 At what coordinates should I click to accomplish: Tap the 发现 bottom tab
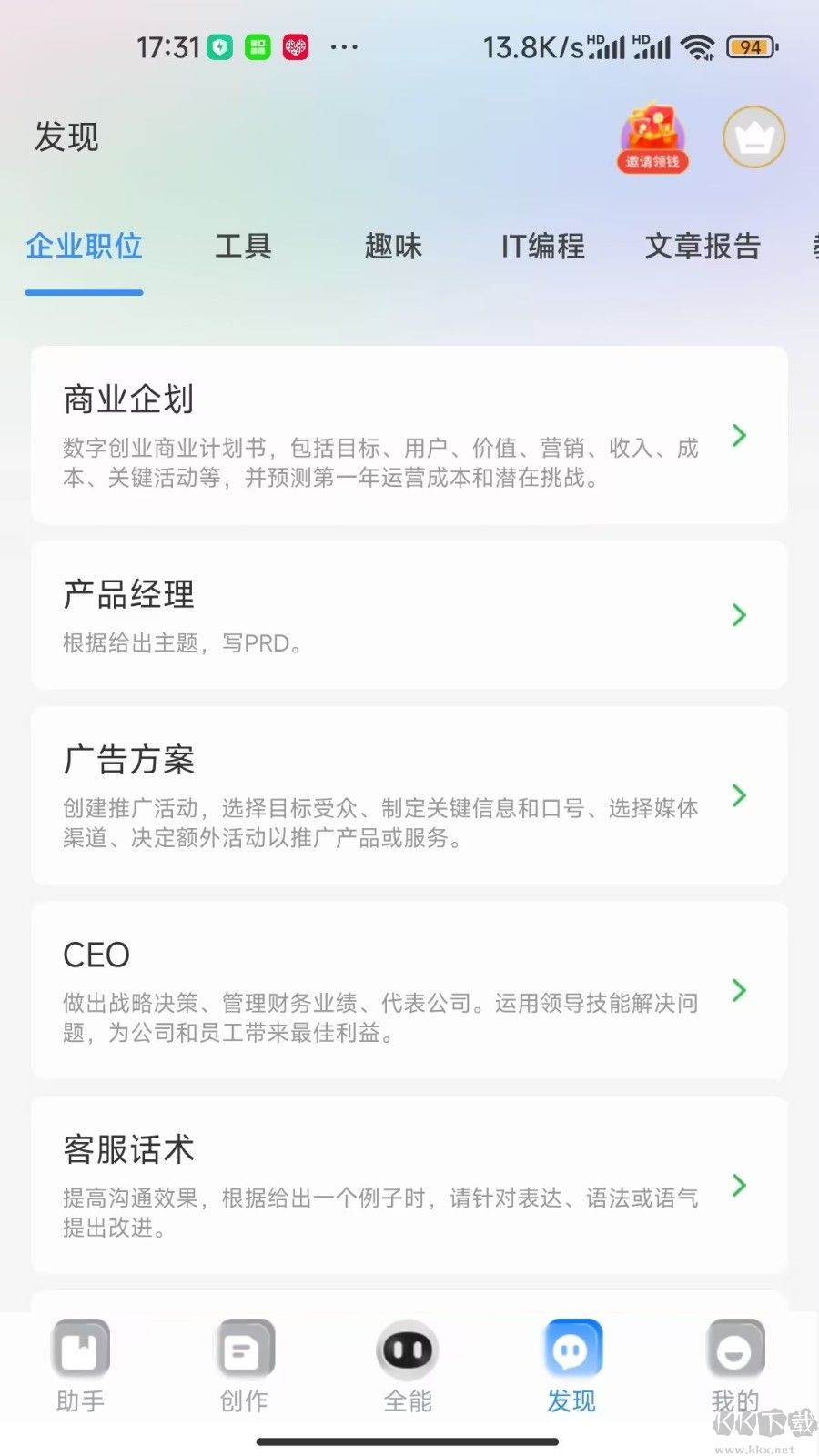tap(571, 1367)
